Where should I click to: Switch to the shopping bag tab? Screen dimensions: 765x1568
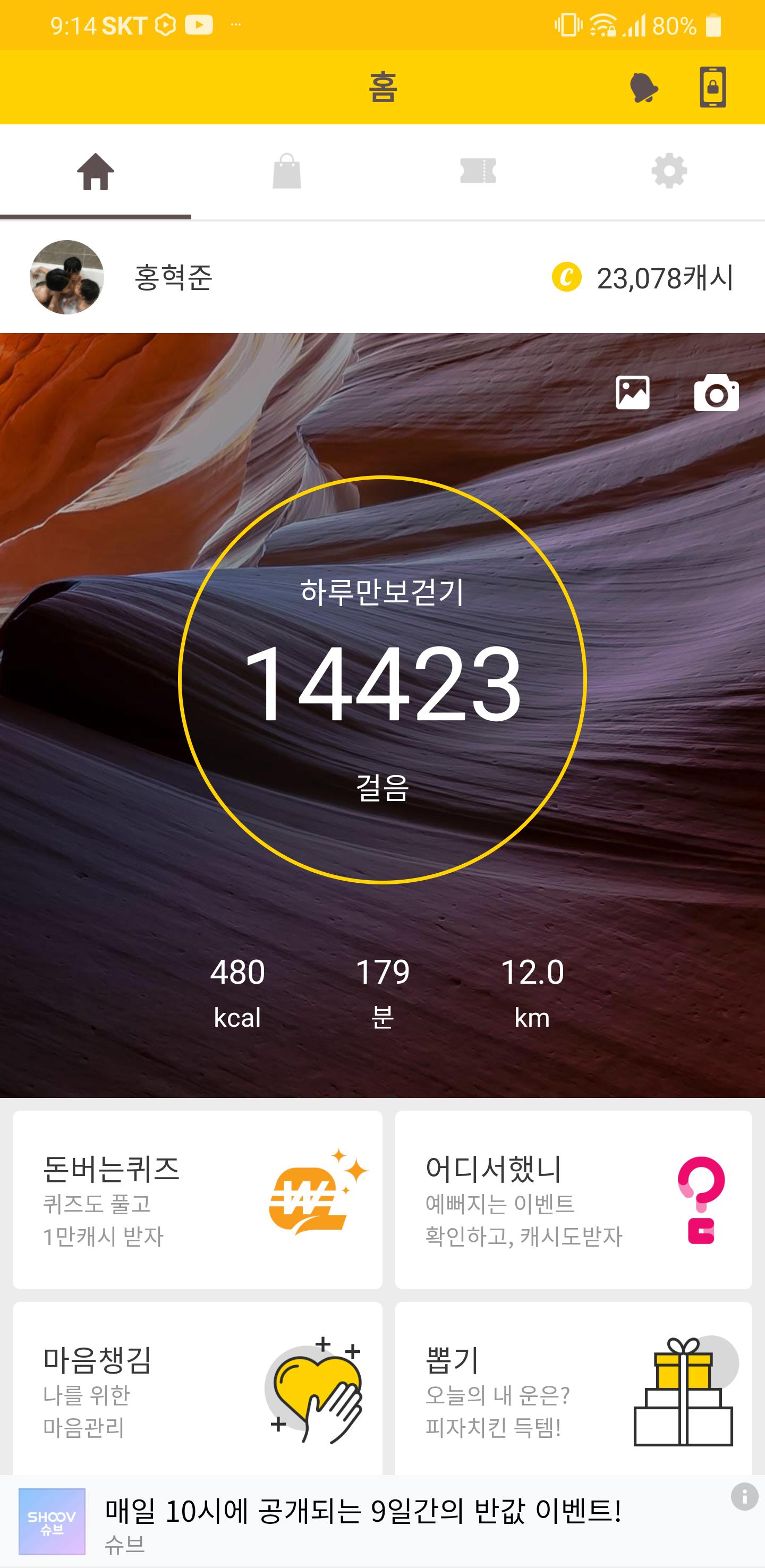287,172
